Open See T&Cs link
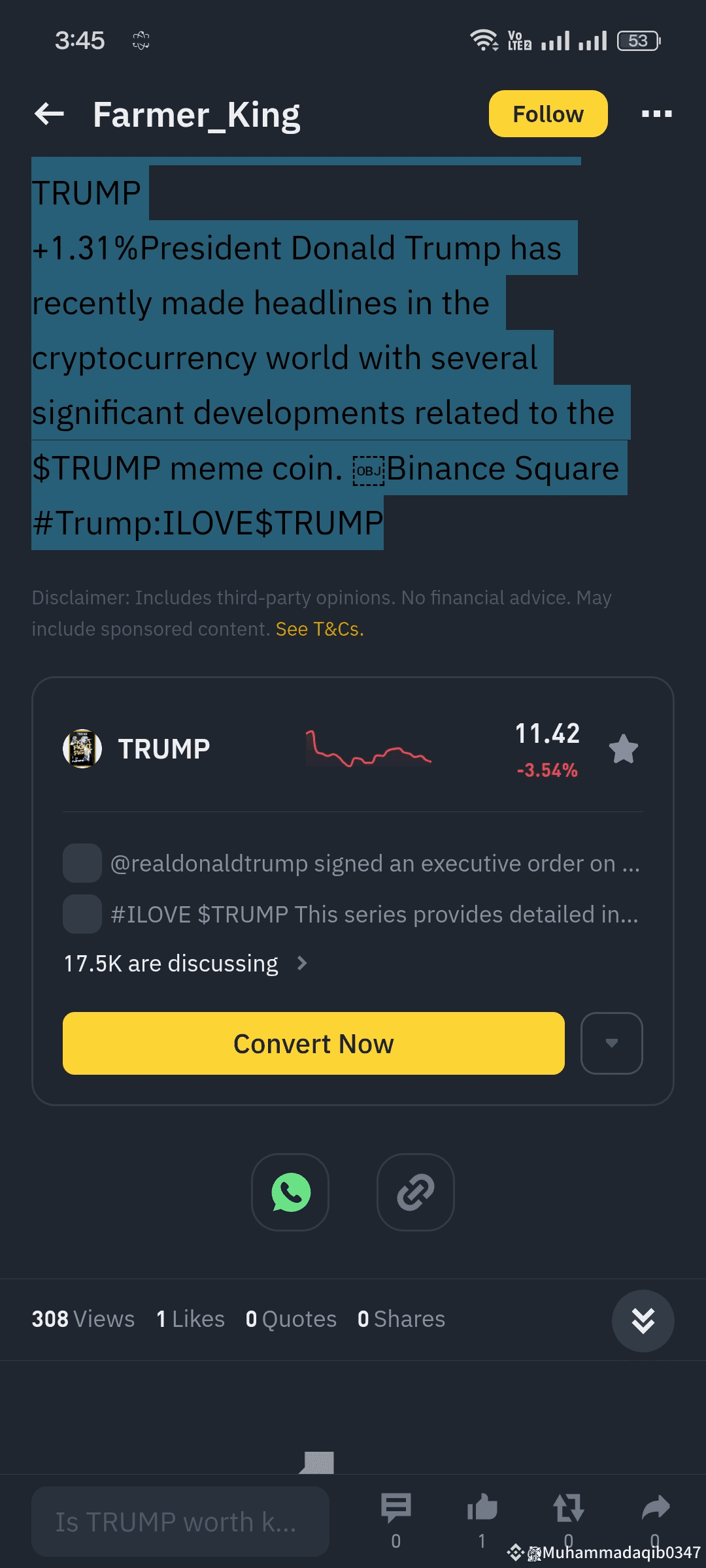 click(x=319, y=629)
